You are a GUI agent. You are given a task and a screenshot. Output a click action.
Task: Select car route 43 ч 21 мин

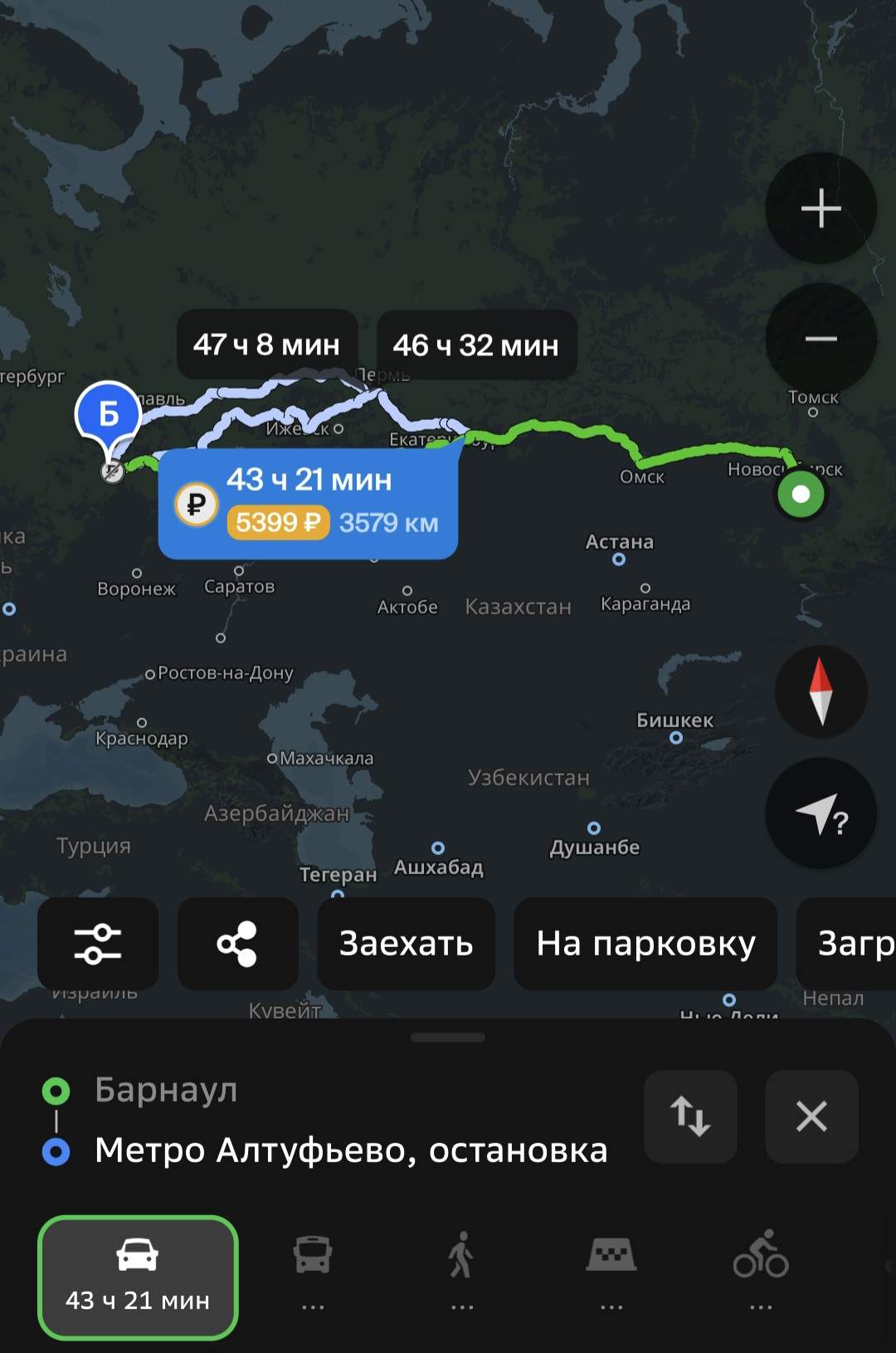click(x=138, y=1277)
